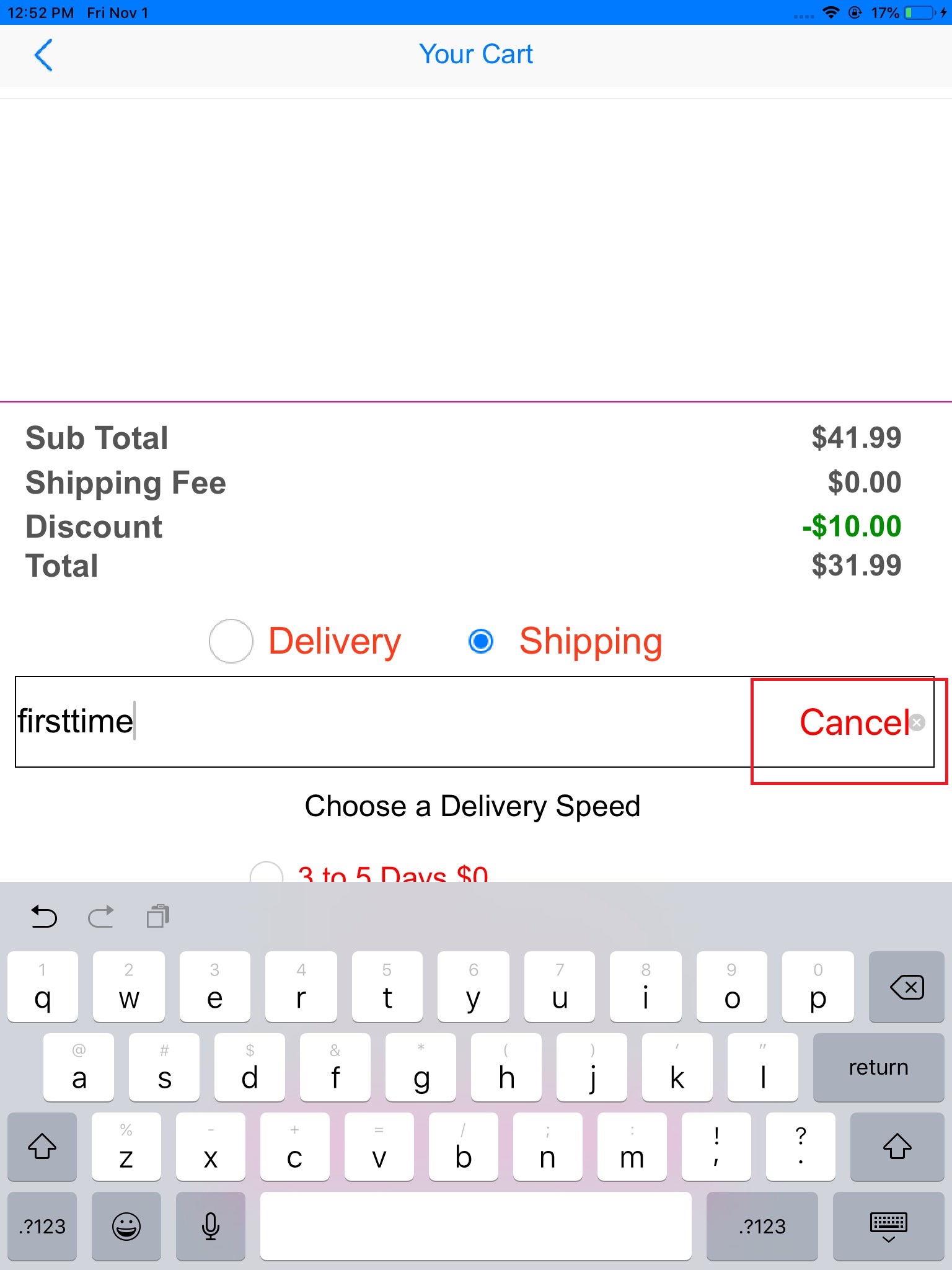This screenshot has height=1270, width=952.
Task: Go back from Your Cart
Action: (43, 55)
